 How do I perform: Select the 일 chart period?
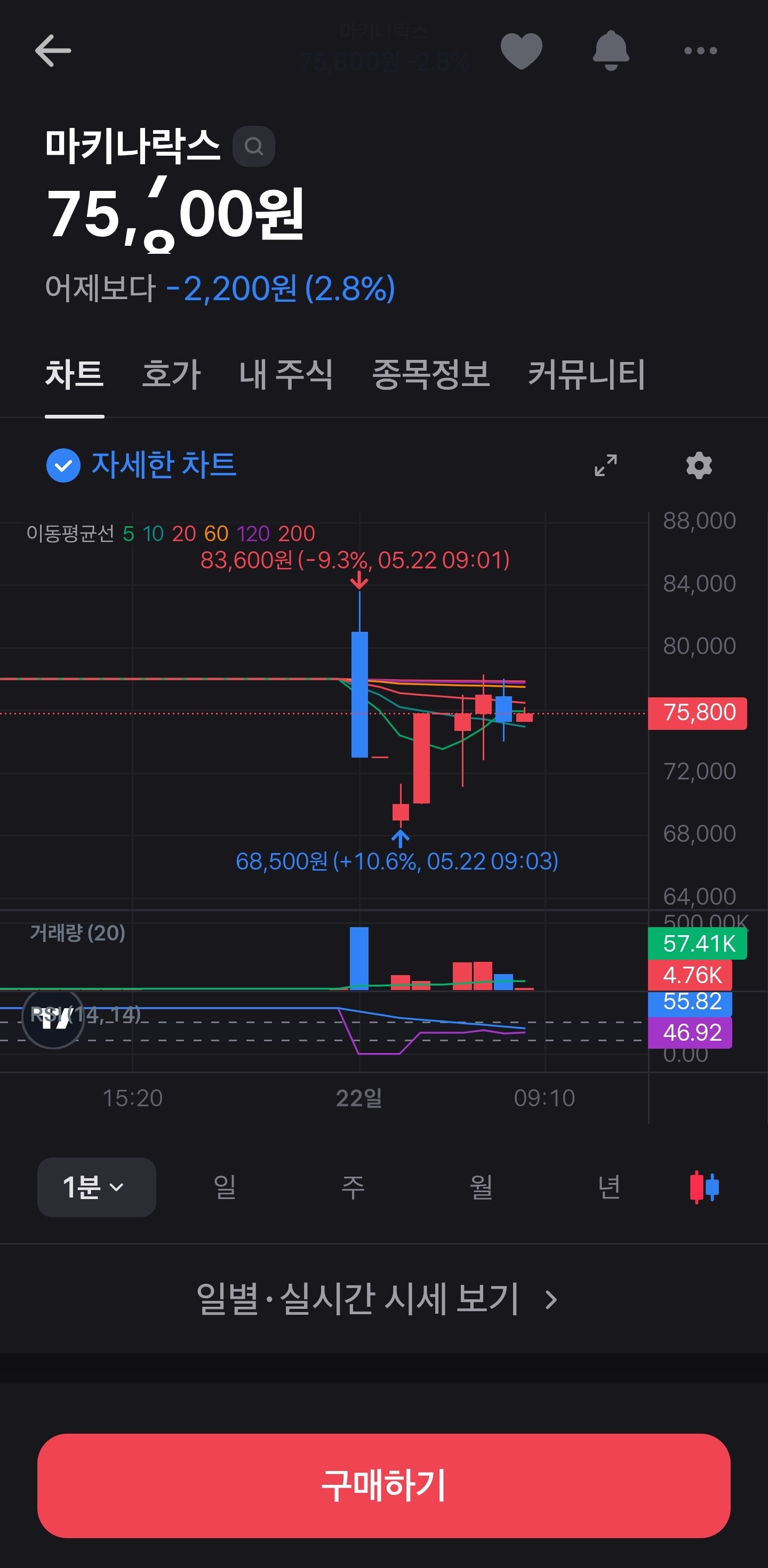tap(225, 1187)
